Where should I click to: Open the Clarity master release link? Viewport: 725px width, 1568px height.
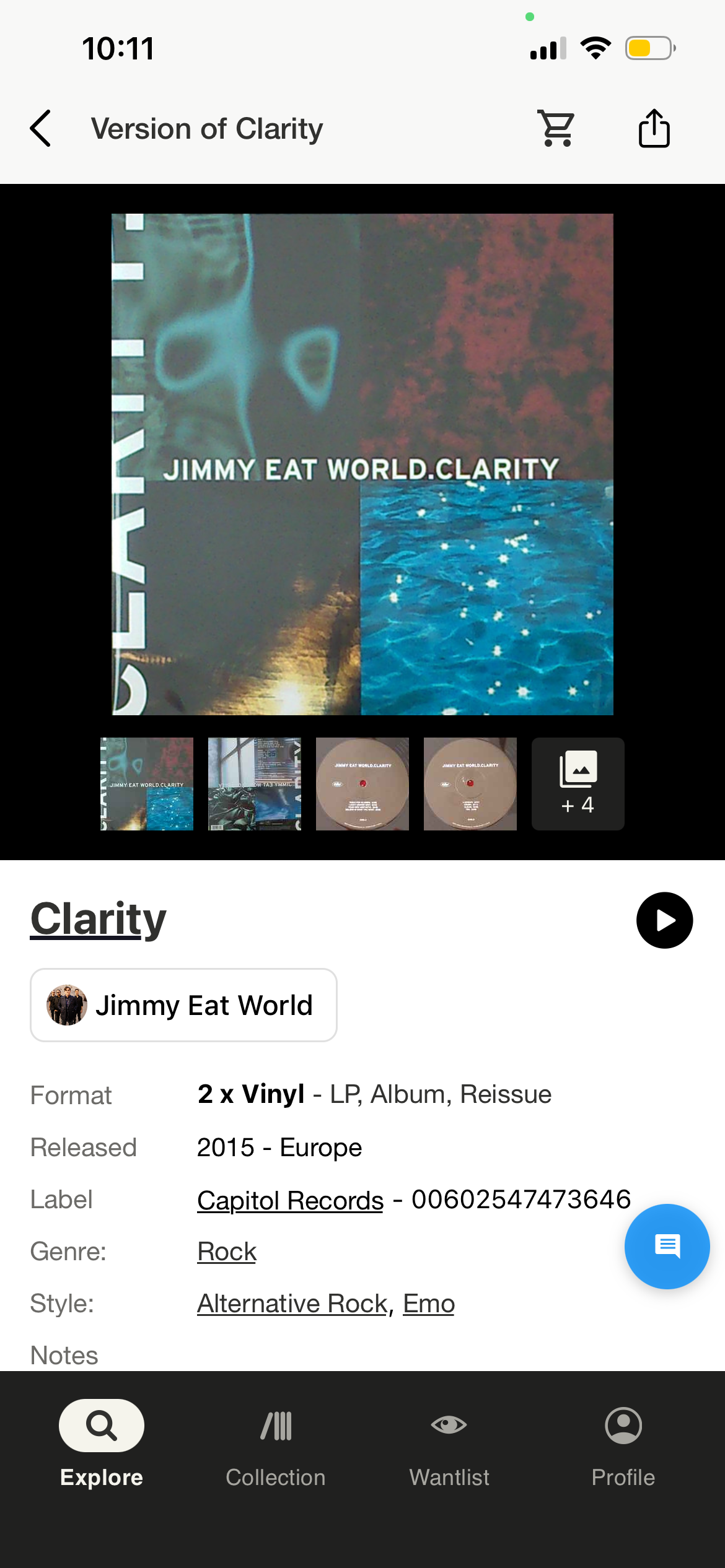(98, 920)
